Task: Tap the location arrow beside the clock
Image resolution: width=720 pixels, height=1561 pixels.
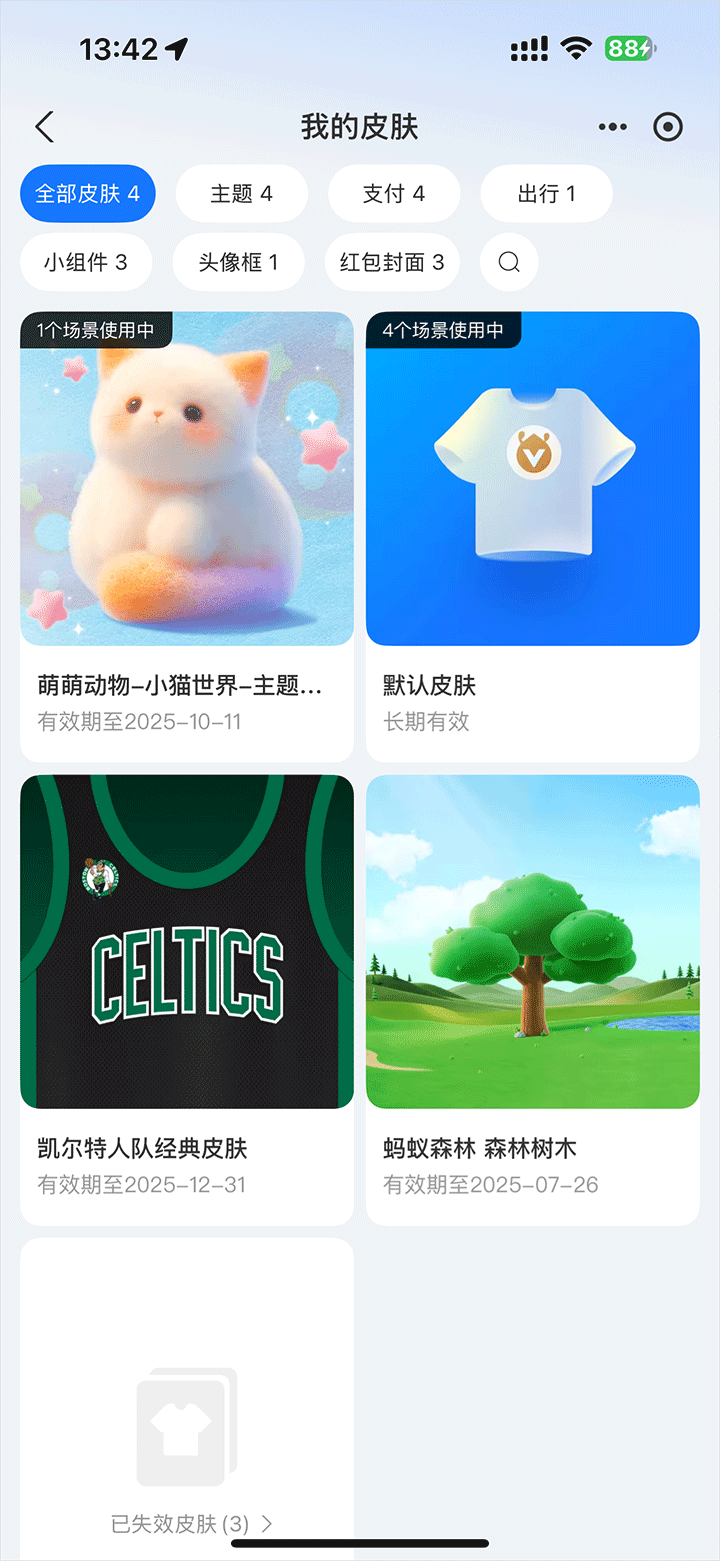Action: [175, 47]
